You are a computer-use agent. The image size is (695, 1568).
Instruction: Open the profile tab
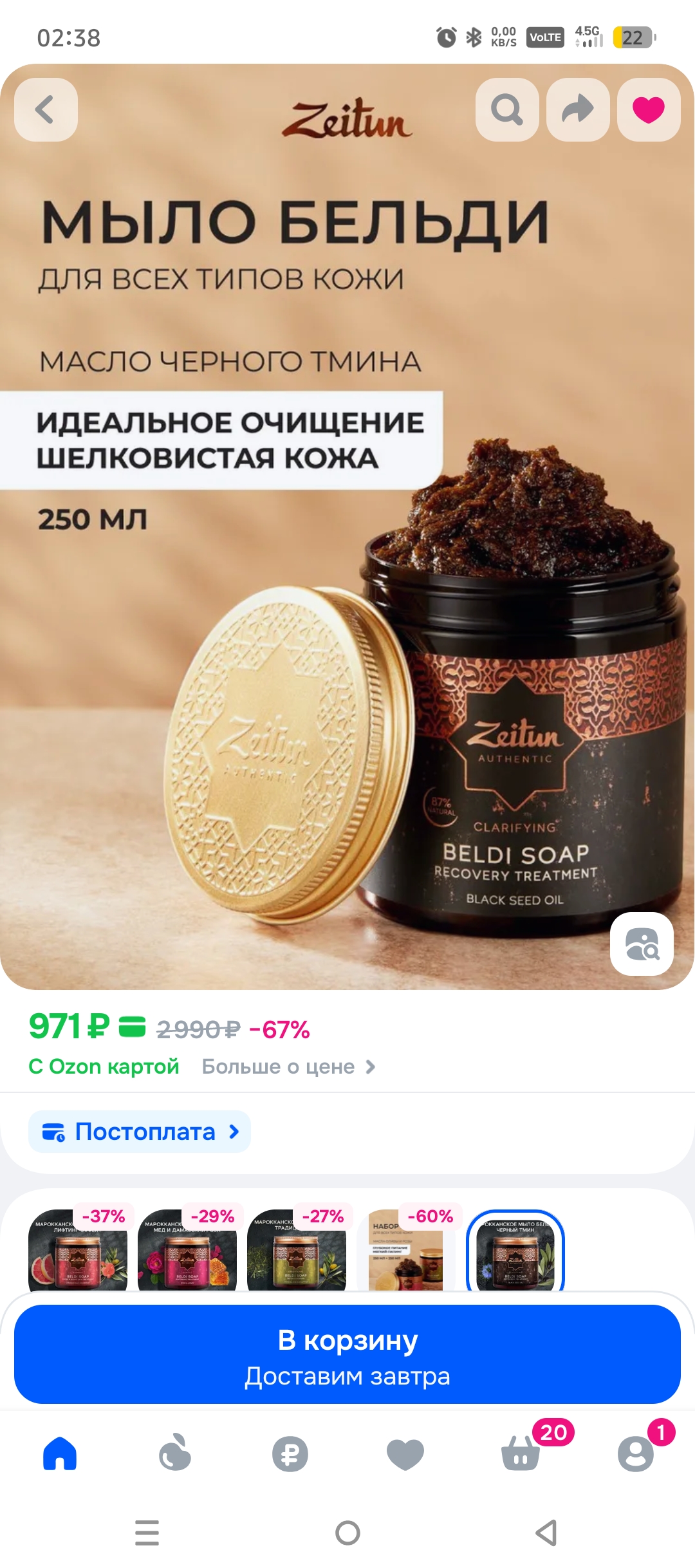(x=636, y=1453)
